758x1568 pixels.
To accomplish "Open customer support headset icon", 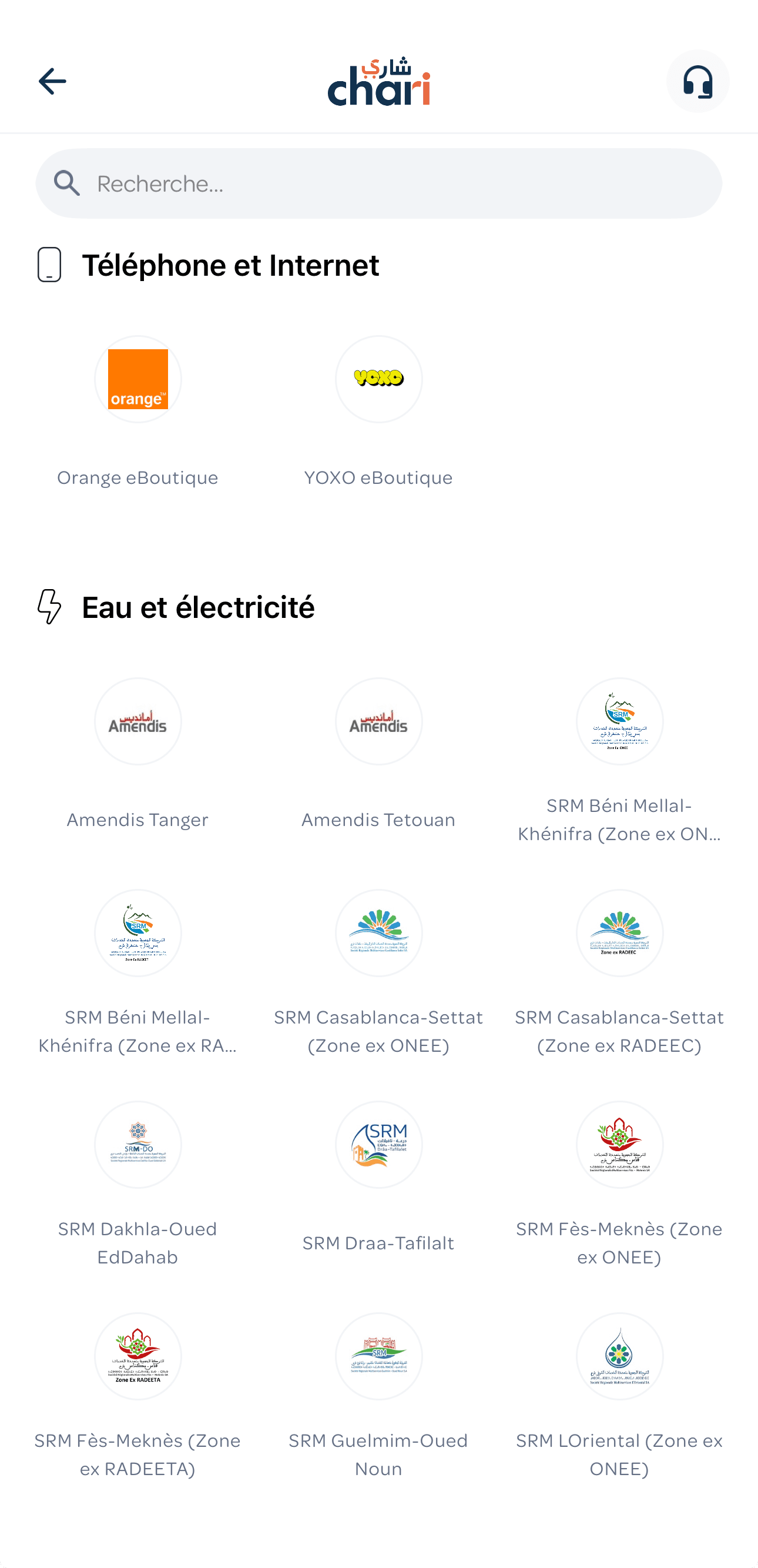I will [697, 81].
